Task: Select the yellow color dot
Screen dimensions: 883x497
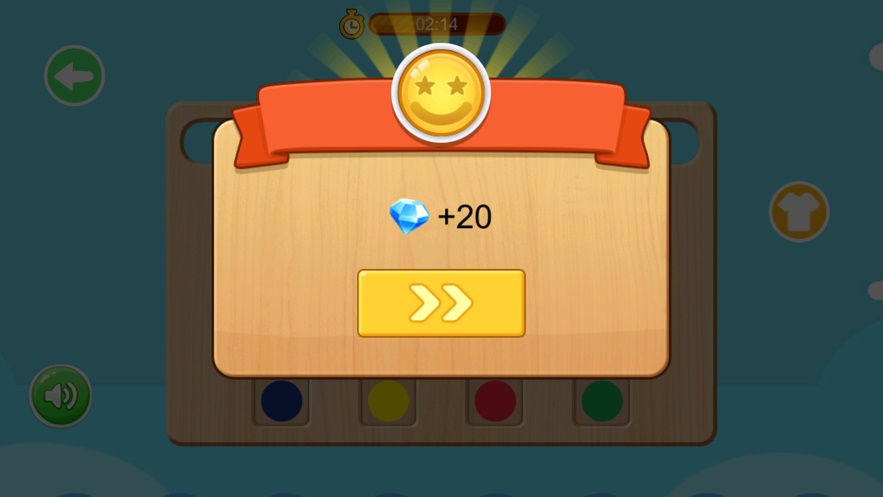Action: [388, 400]
